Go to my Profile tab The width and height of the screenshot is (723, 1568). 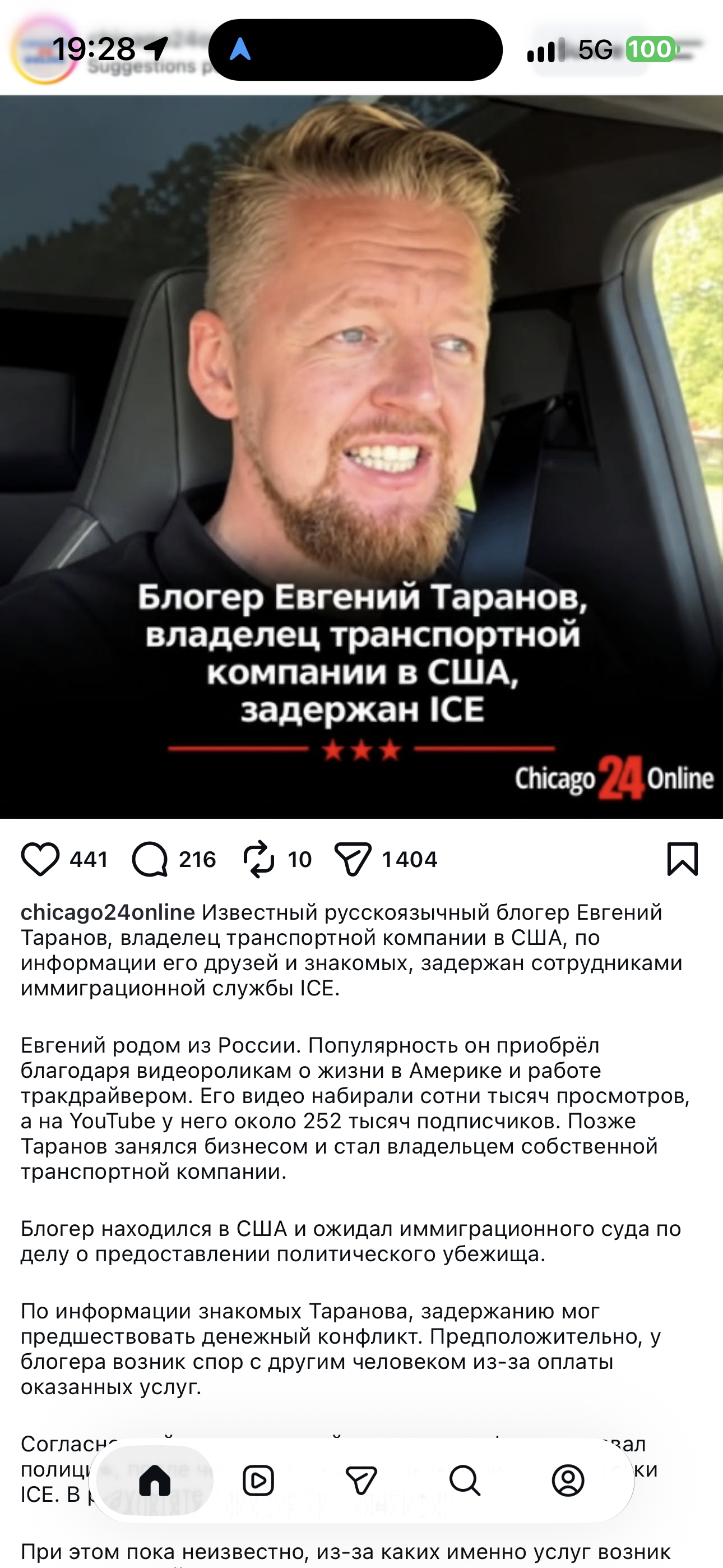568,1481
